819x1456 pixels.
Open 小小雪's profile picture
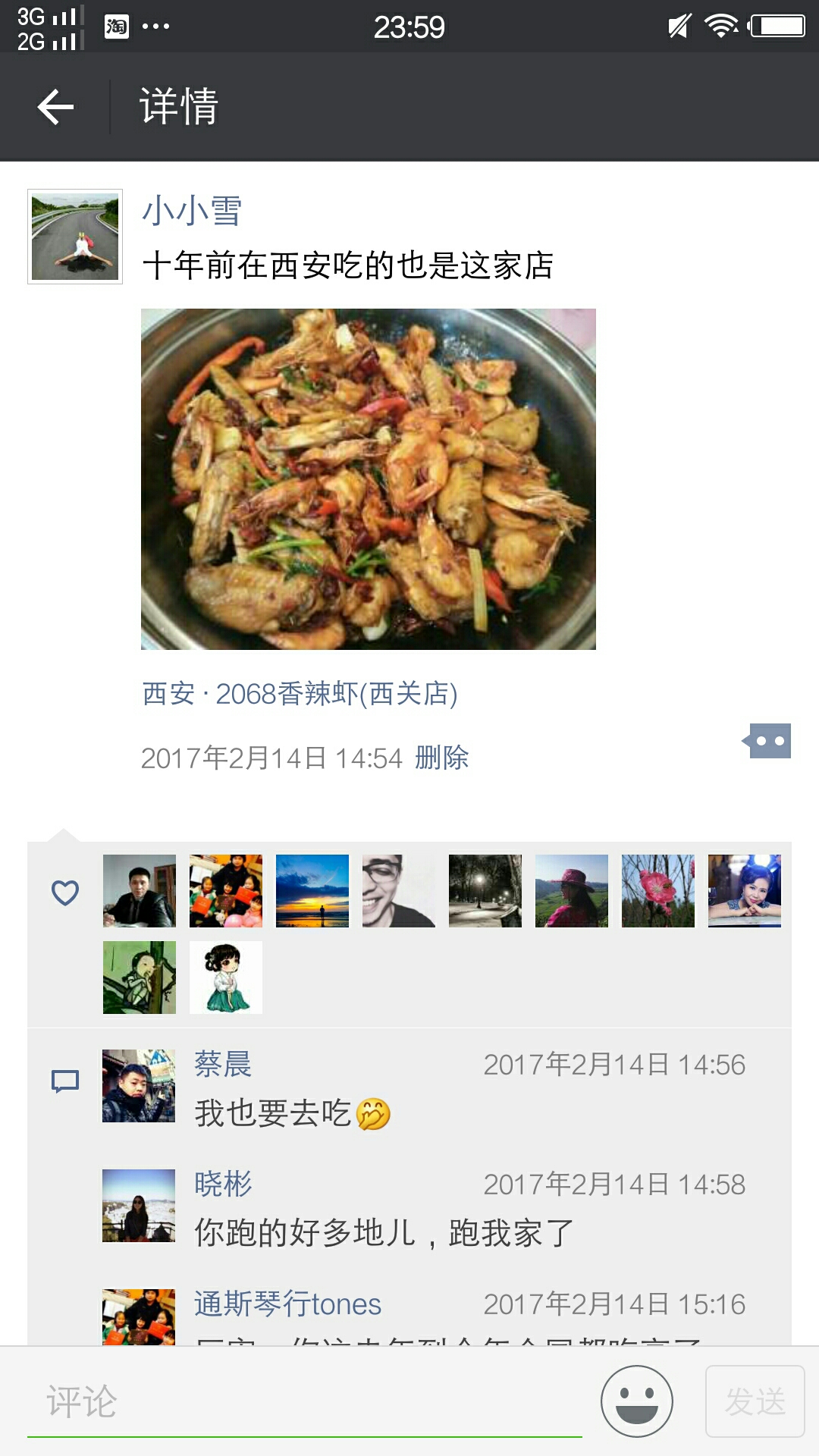tap(75, 237)
